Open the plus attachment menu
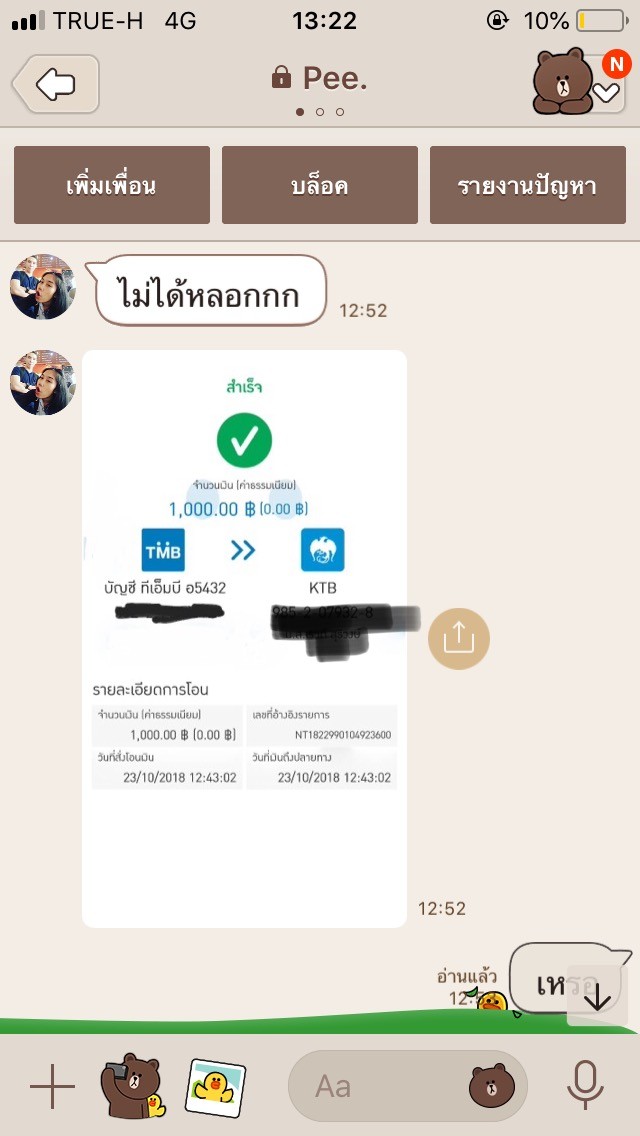 [x=52, y=1086]
